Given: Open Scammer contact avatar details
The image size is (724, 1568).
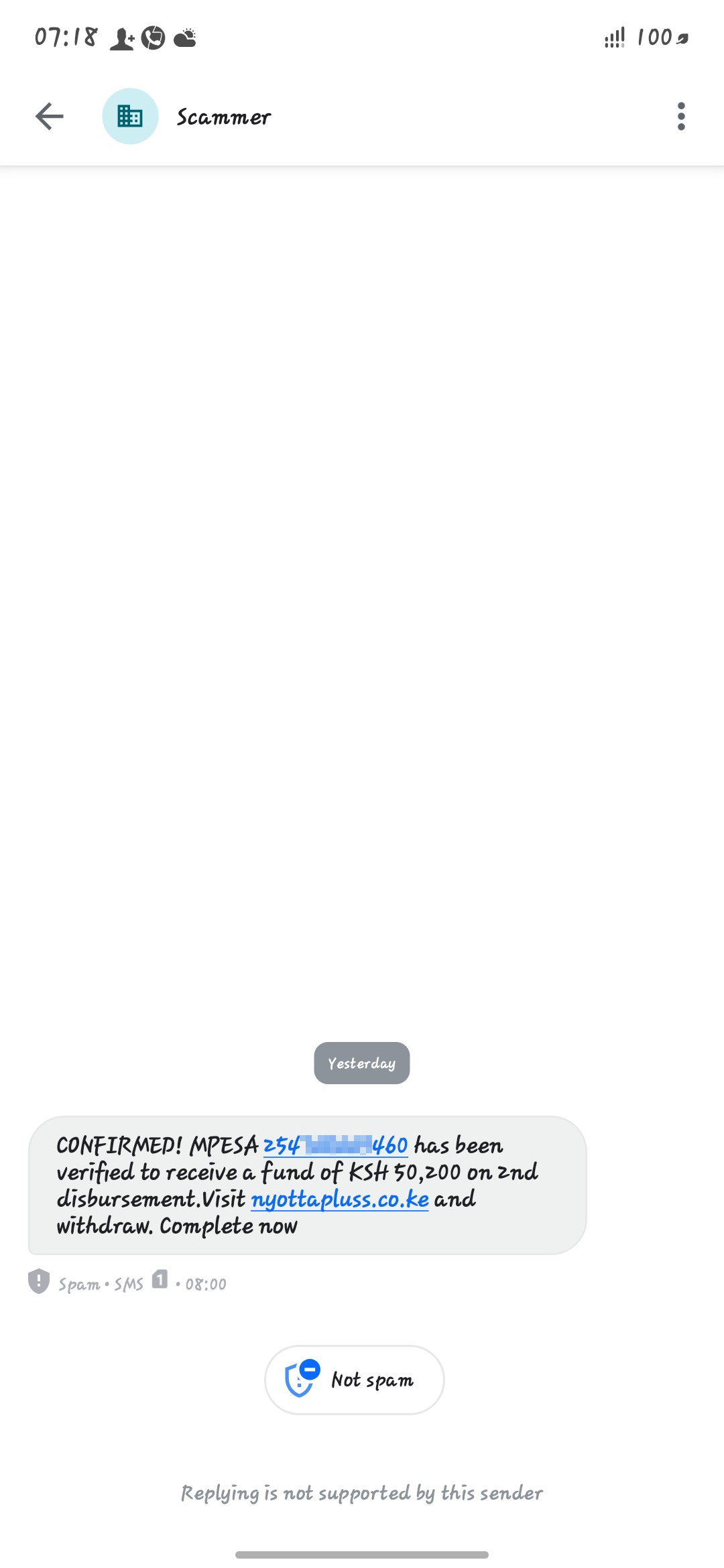Looking at the screenshot, I should pyautogui.click(x=130, y=117).
